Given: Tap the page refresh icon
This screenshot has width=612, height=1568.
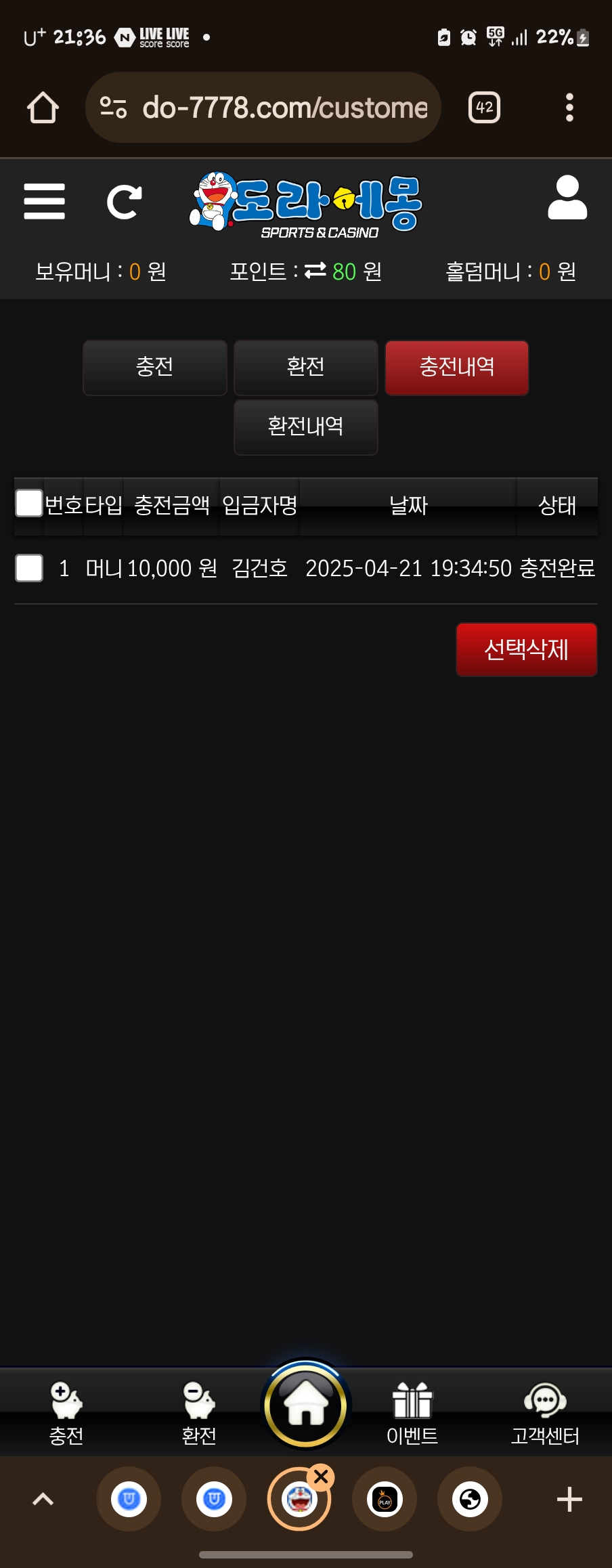Looking at the screenshot, I should point(125,202).
